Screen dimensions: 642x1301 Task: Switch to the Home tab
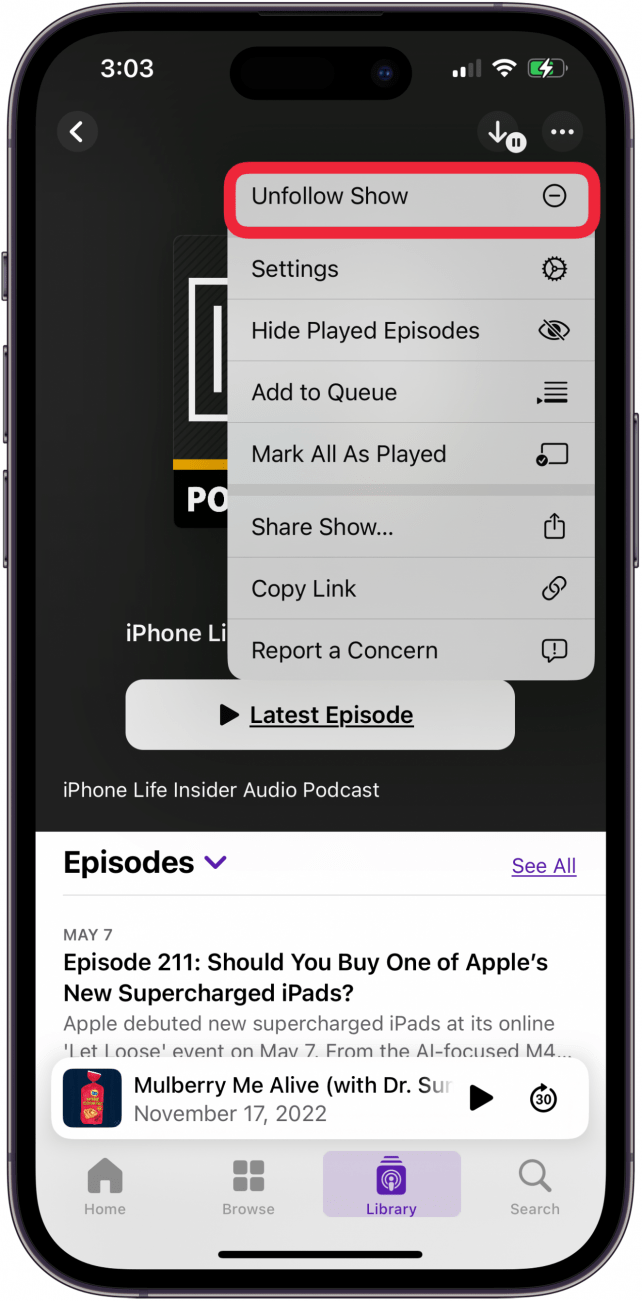pyautogui.click(x=105, y=1187)
